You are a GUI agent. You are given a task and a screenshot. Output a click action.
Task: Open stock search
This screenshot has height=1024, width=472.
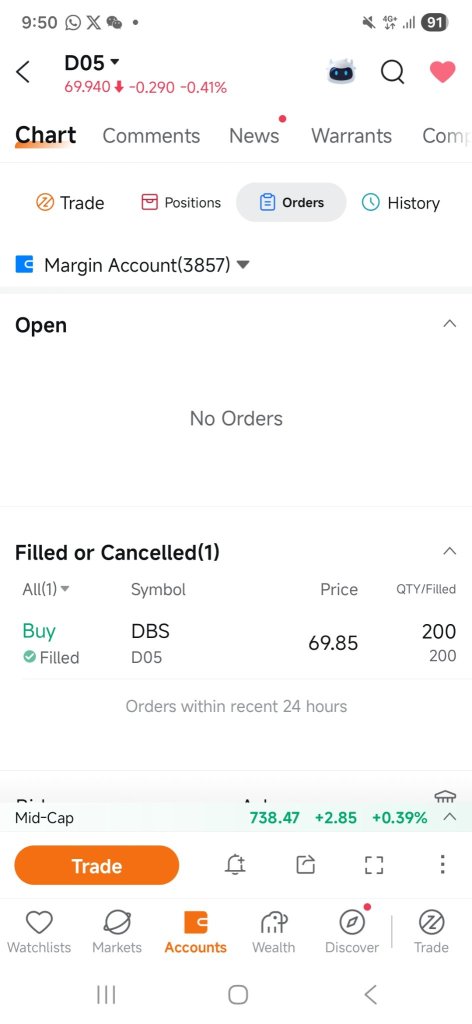coord(392,72)
